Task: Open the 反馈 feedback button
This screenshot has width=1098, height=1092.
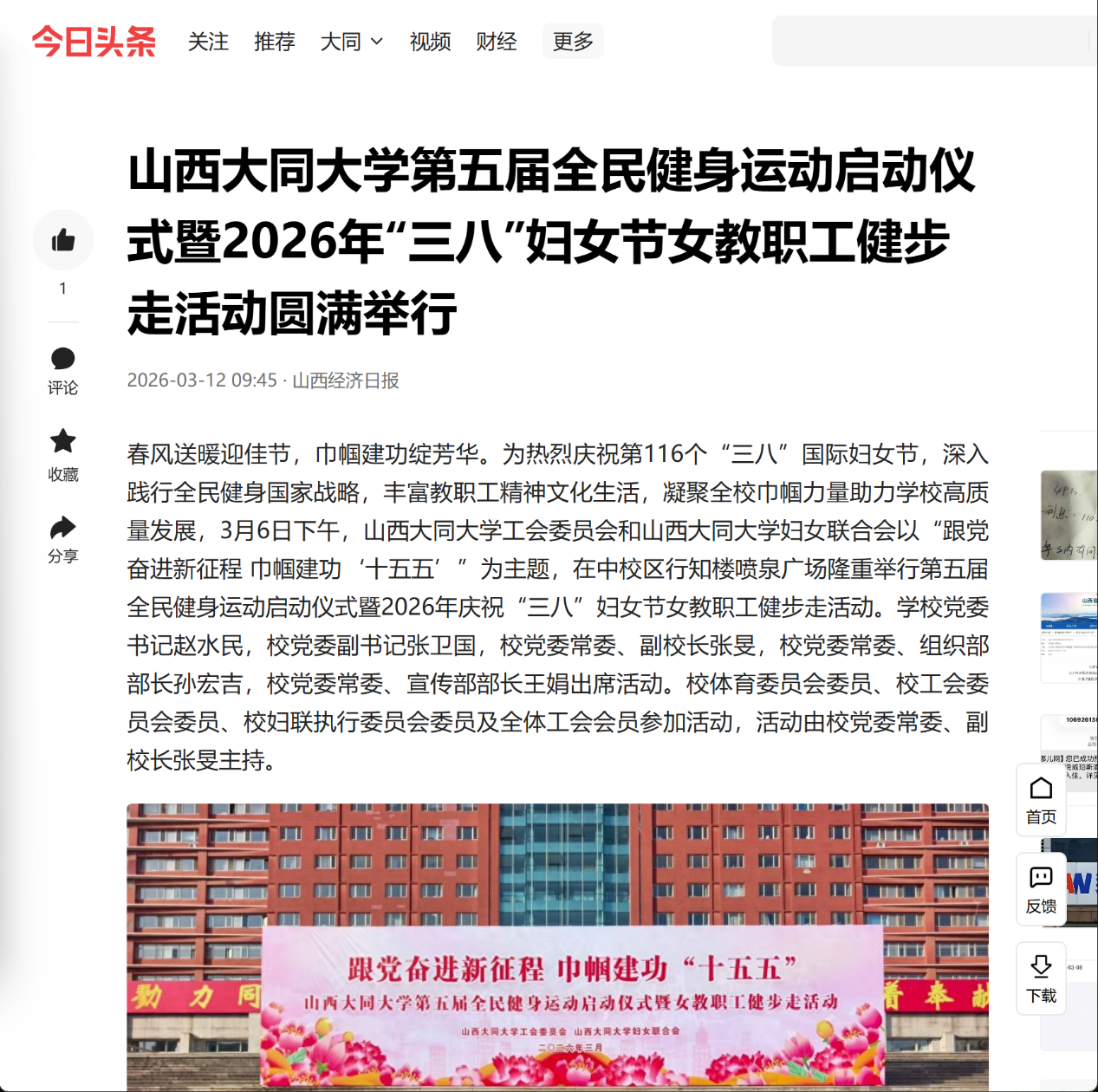Action: tap(1041, 889)
